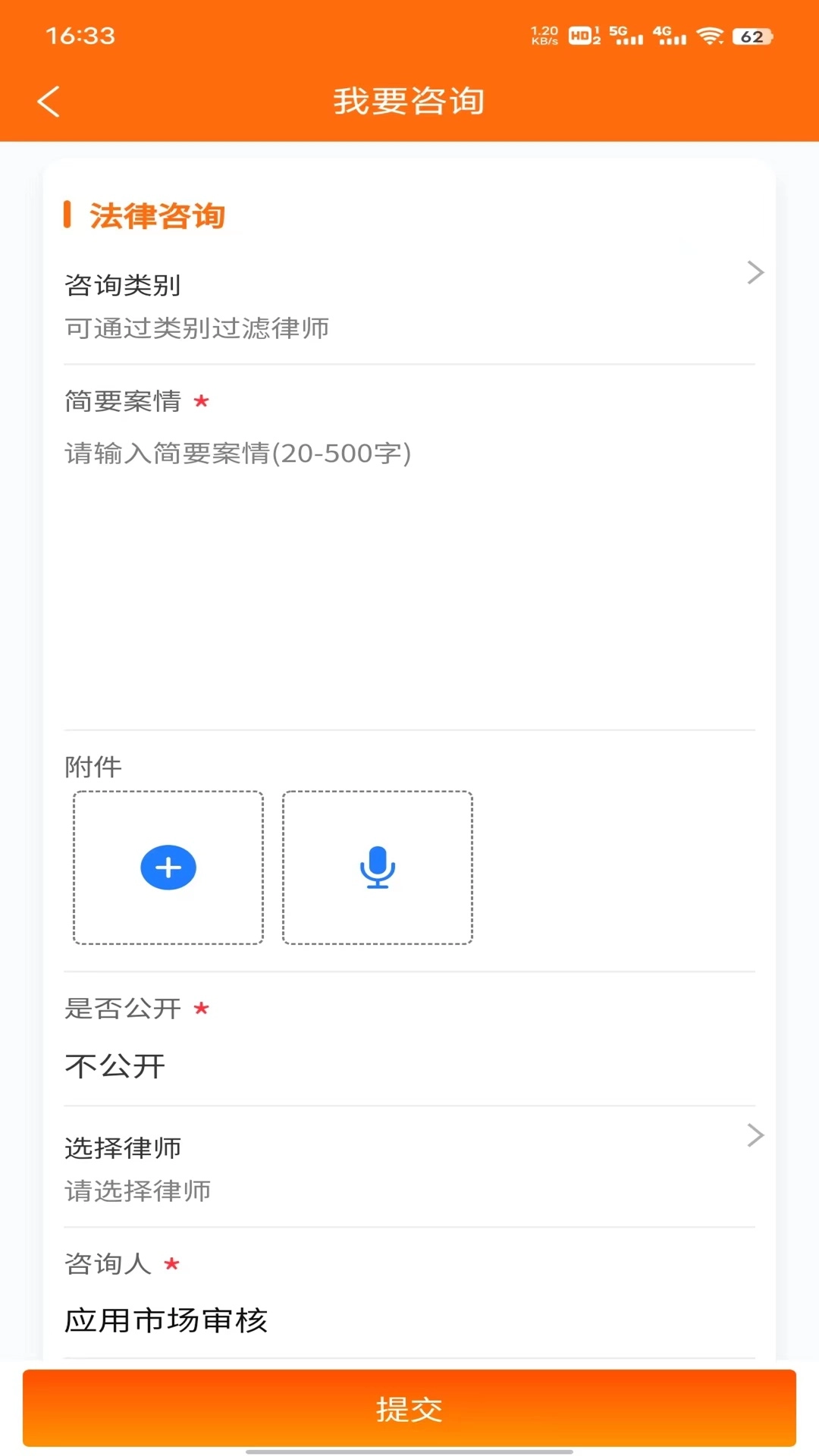Select the 法律咨询 section header
Image resolution: width=819 pixels, height=1456 pixels.
coord(145,215)
